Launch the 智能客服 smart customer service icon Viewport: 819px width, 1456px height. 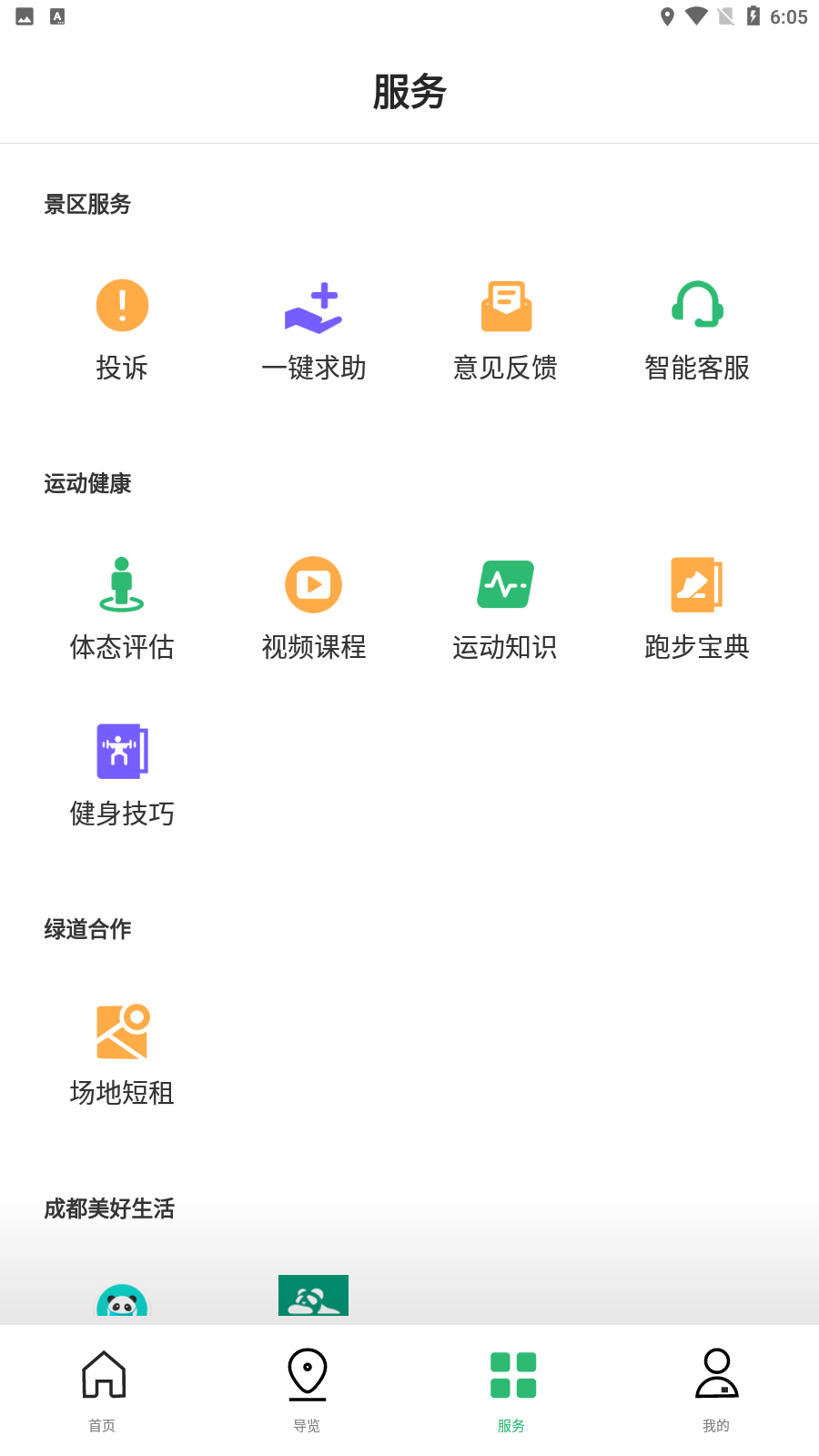click(x=697, y=307)
